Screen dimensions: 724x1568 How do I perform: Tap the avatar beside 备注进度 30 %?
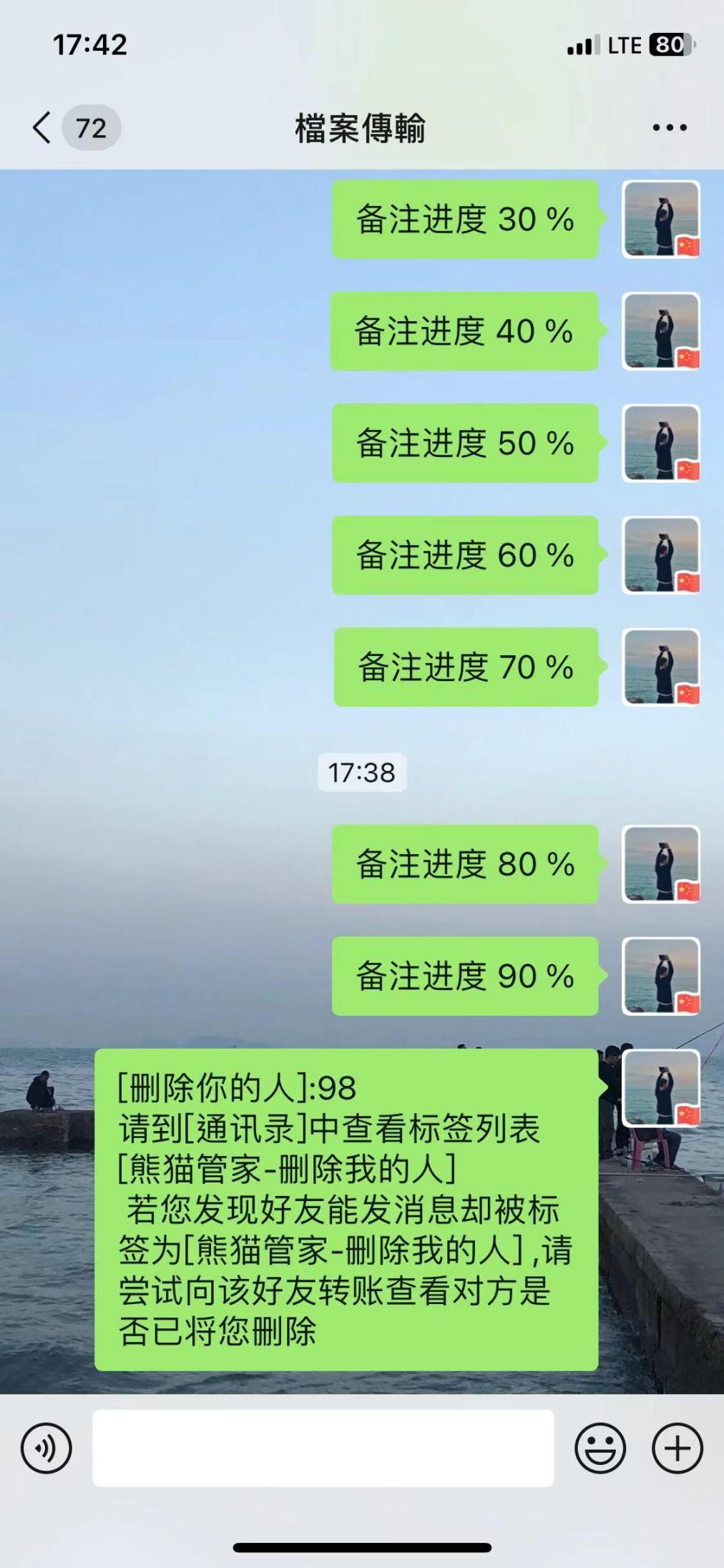[x=660, y=219]
